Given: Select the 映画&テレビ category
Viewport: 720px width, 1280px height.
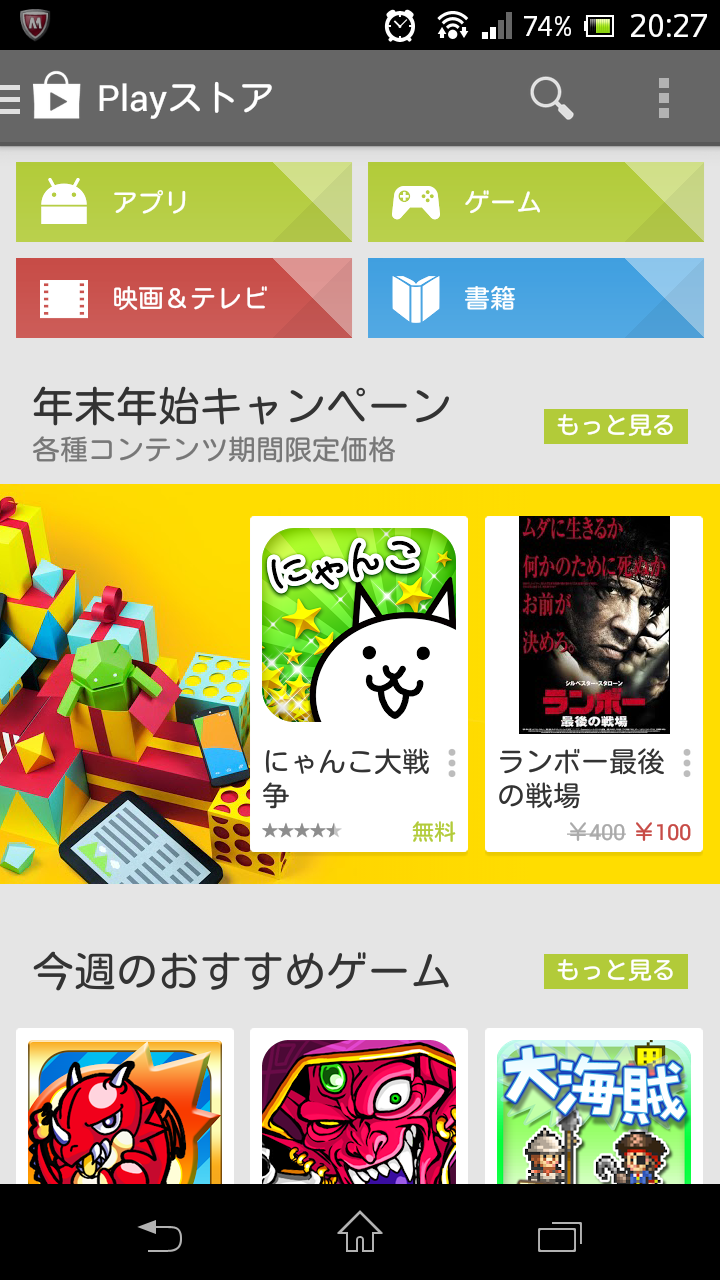Looking at the screenshot, I should pos(184,298).
